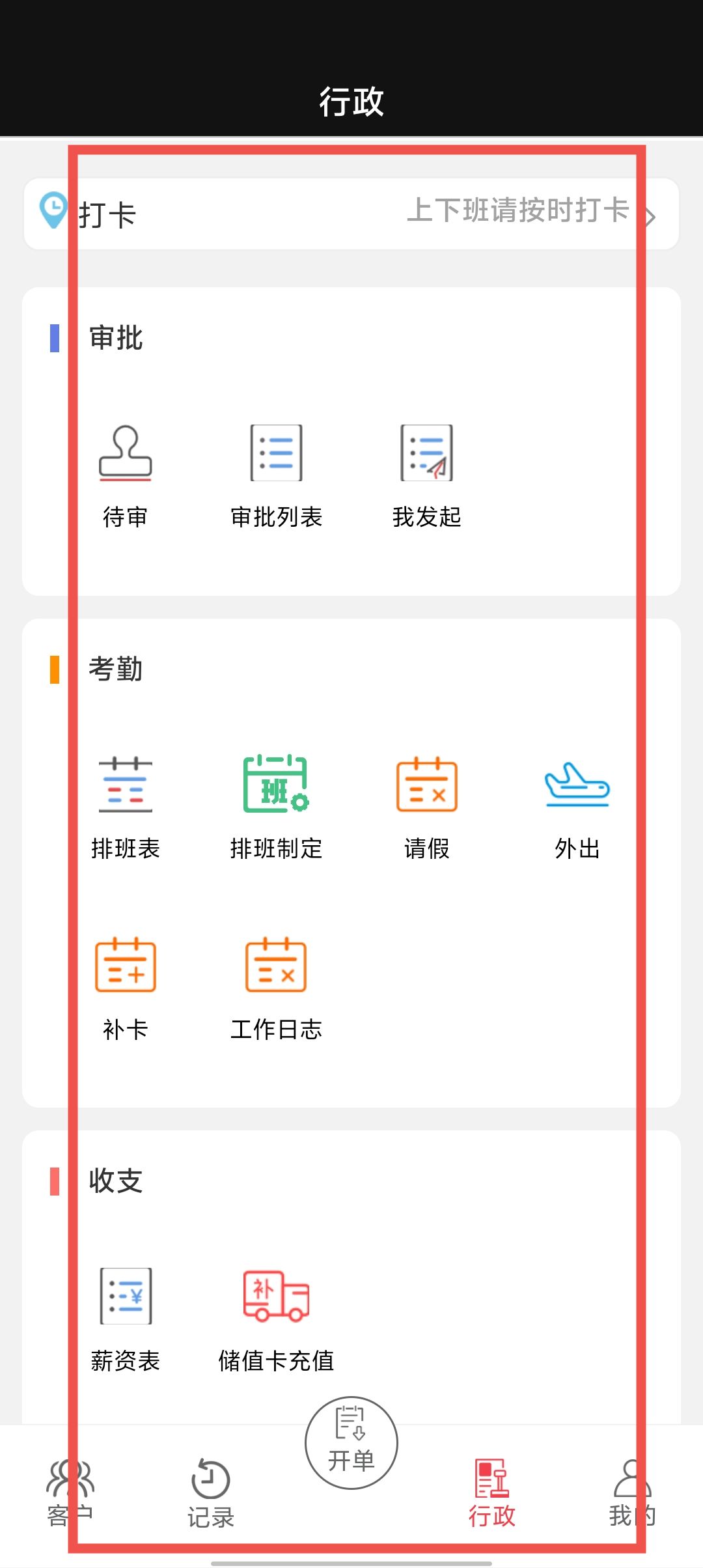
Task: Open the 打卡 clock-in row
Action: pyautogui.click(x=351, y=214)
